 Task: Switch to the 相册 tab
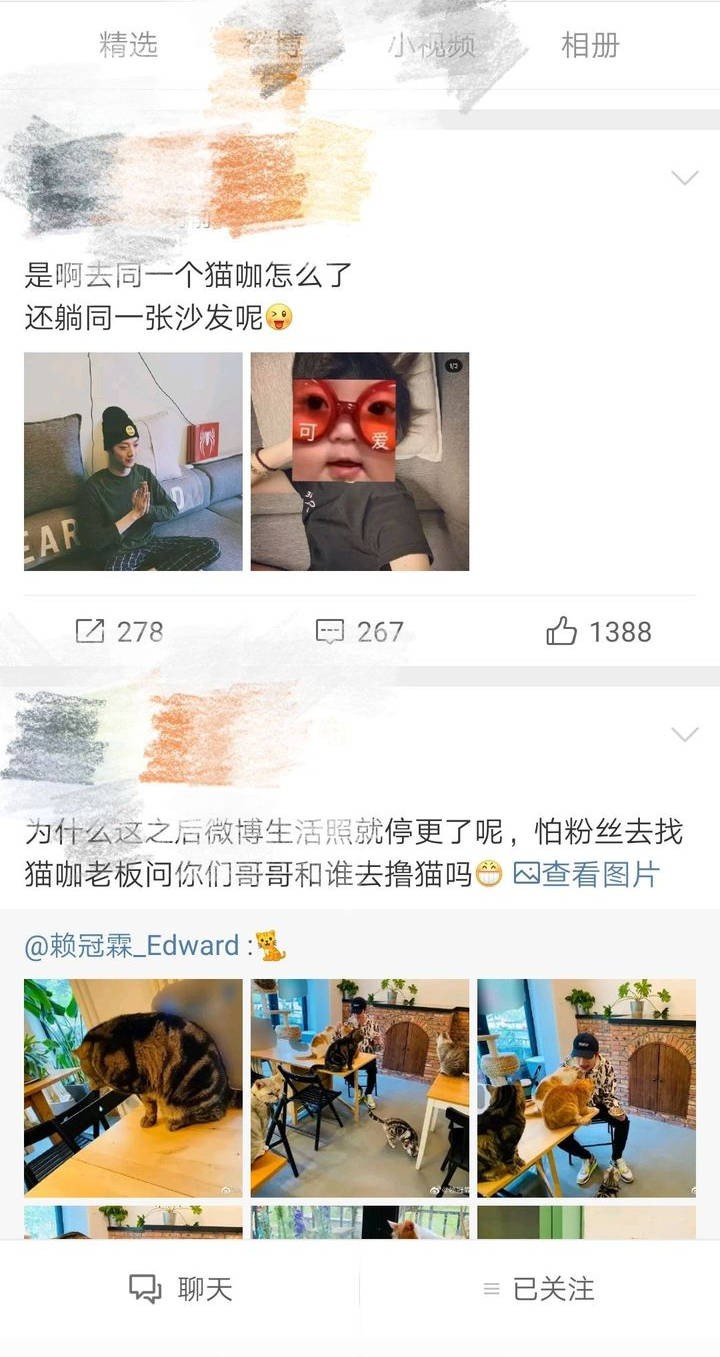590,45
